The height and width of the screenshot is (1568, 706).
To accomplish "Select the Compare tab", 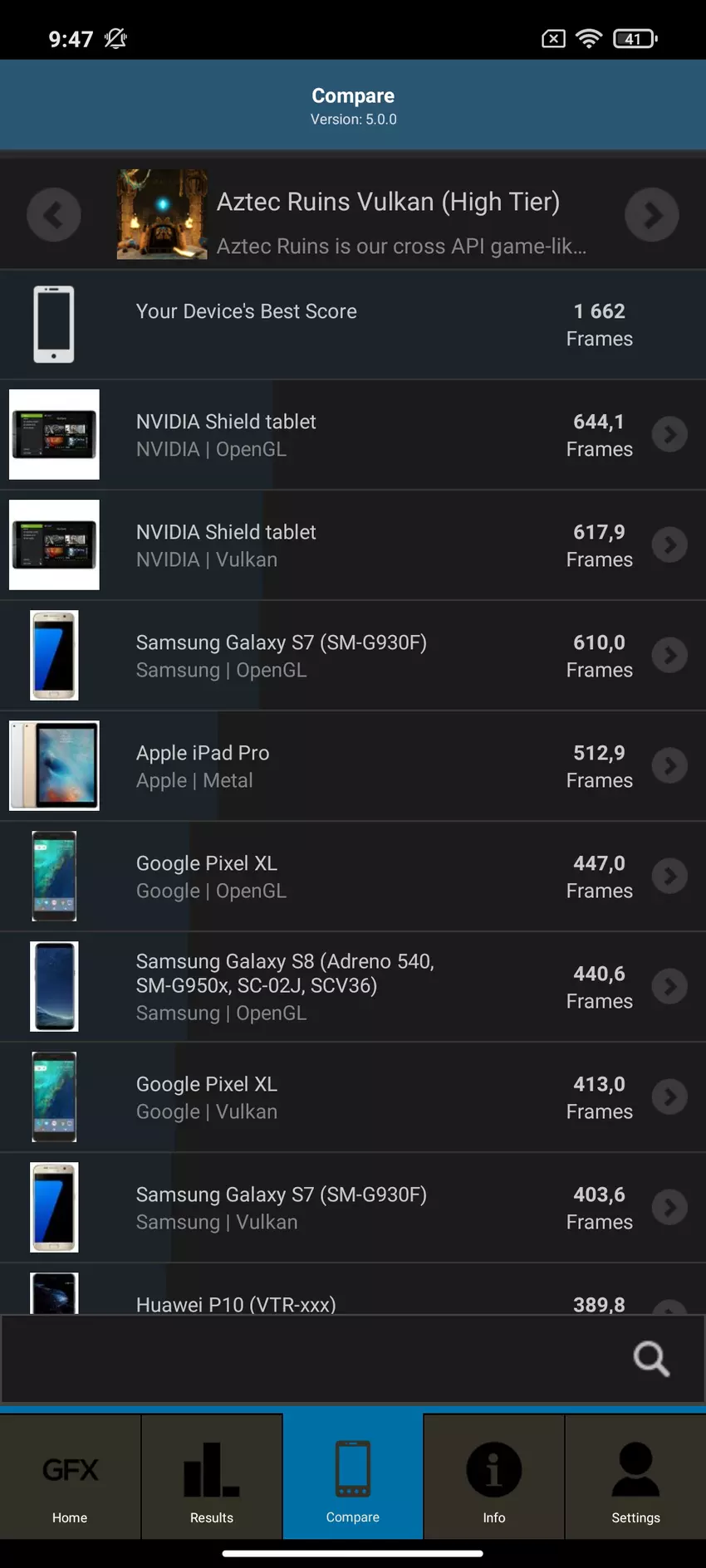I will click(353, 1478).
